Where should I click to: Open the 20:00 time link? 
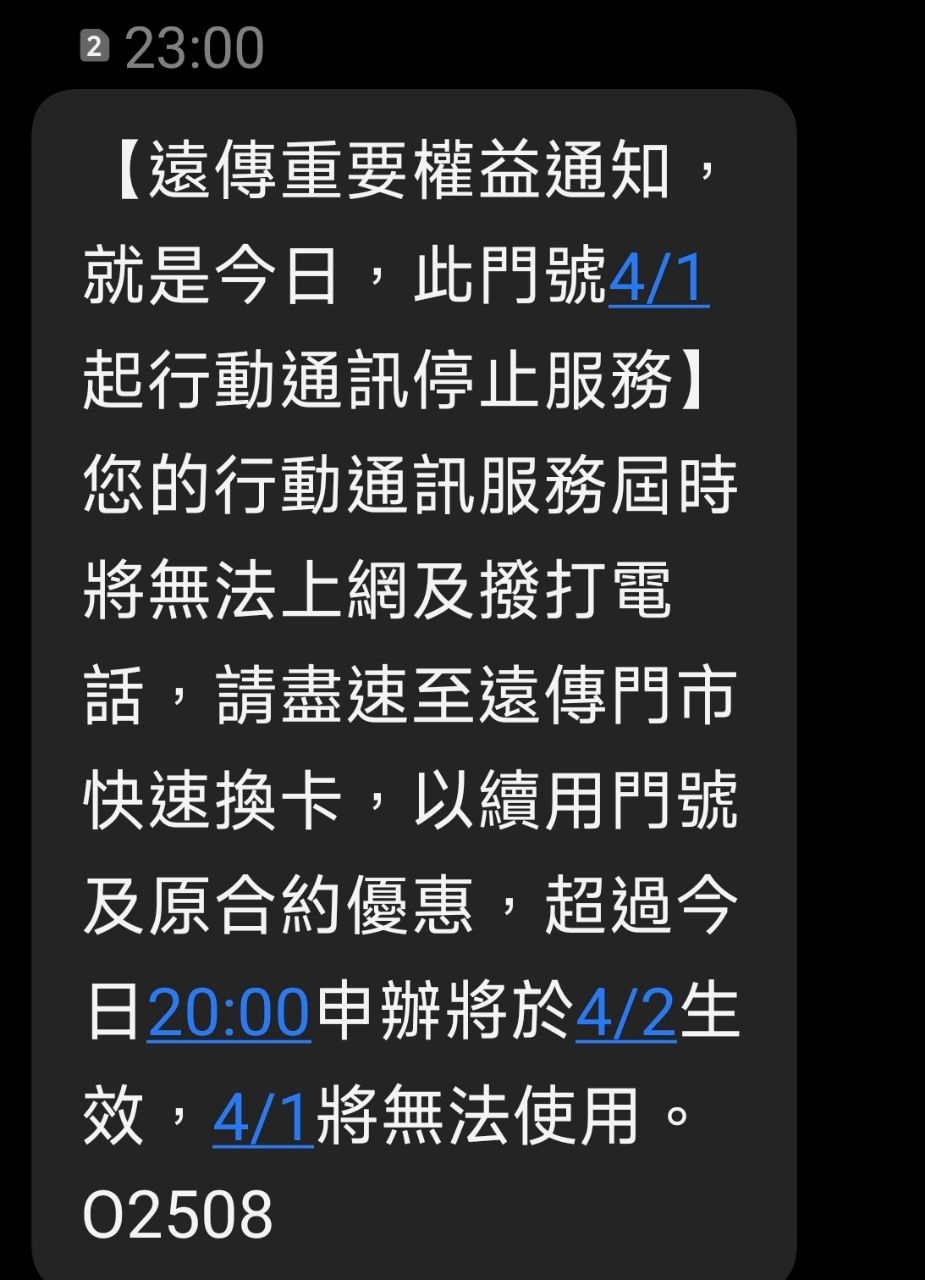click(229, 1014)
